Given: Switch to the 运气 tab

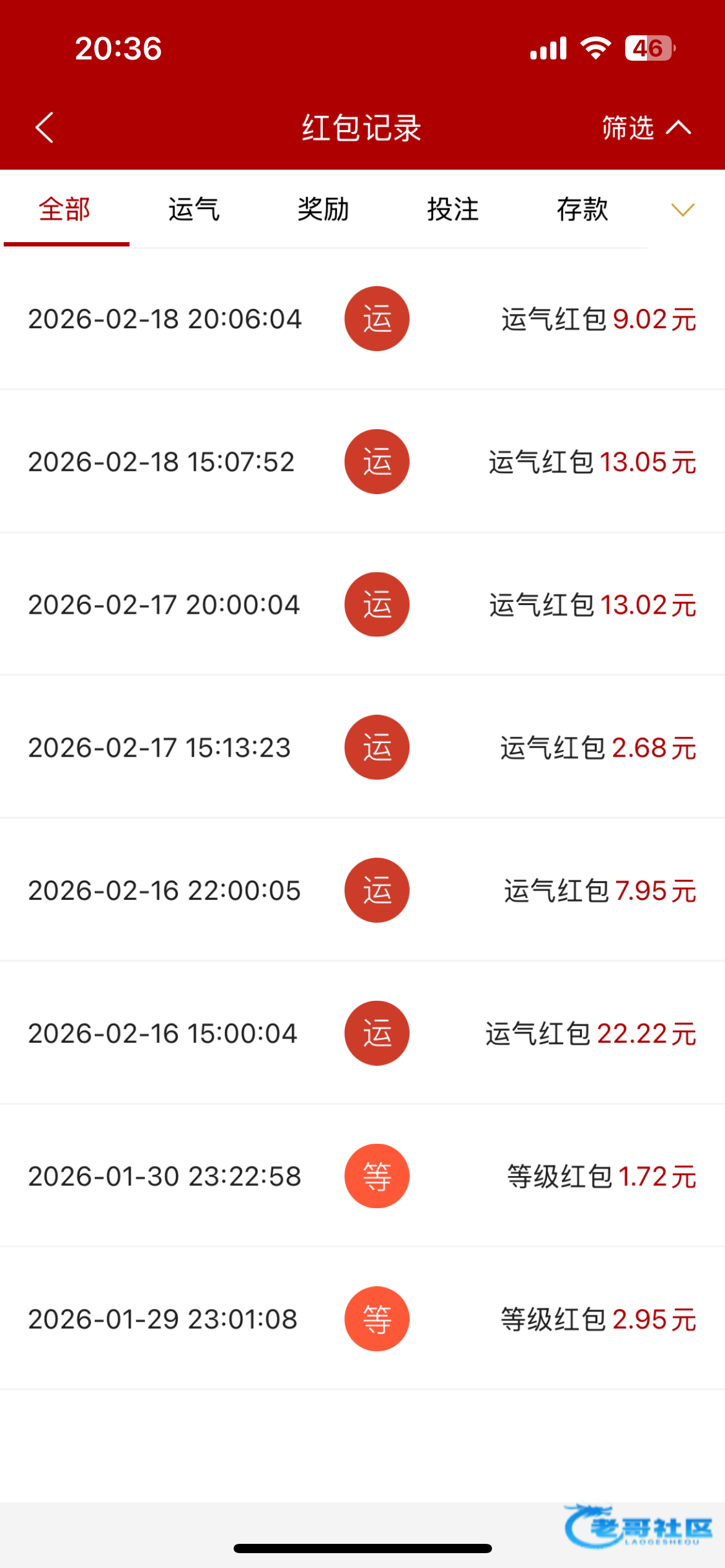Looking at the screenshot, I should point(194,209).
